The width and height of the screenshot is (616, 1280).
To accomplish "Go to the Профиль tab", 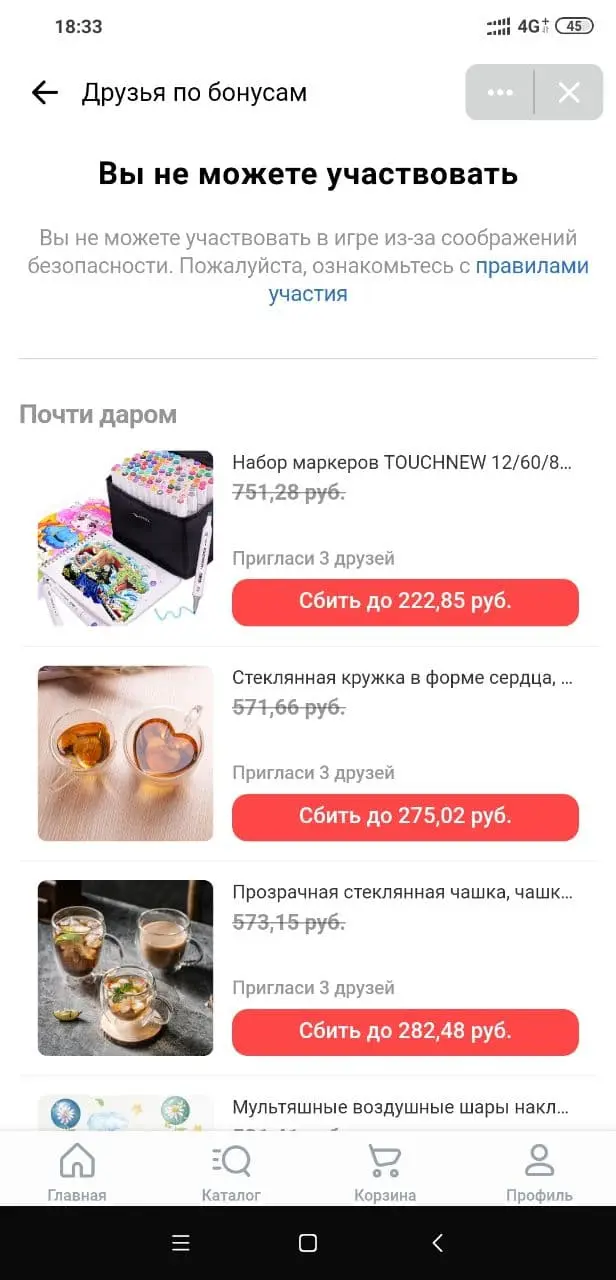I will pos(539,1172).
